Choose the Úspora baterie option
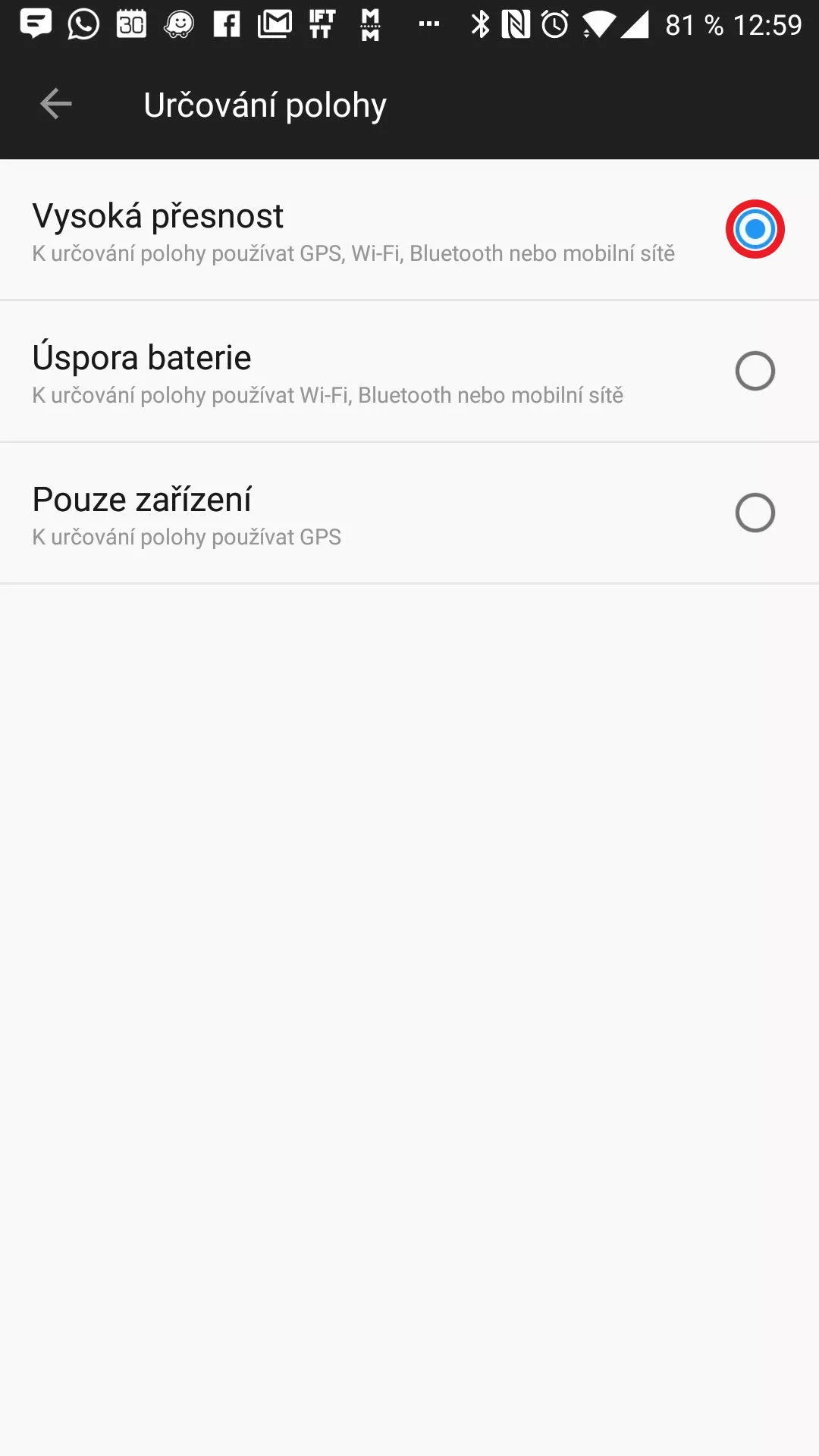Image resolution: width=819 pixels, height=1456 pixels. [x=409, y=372]
